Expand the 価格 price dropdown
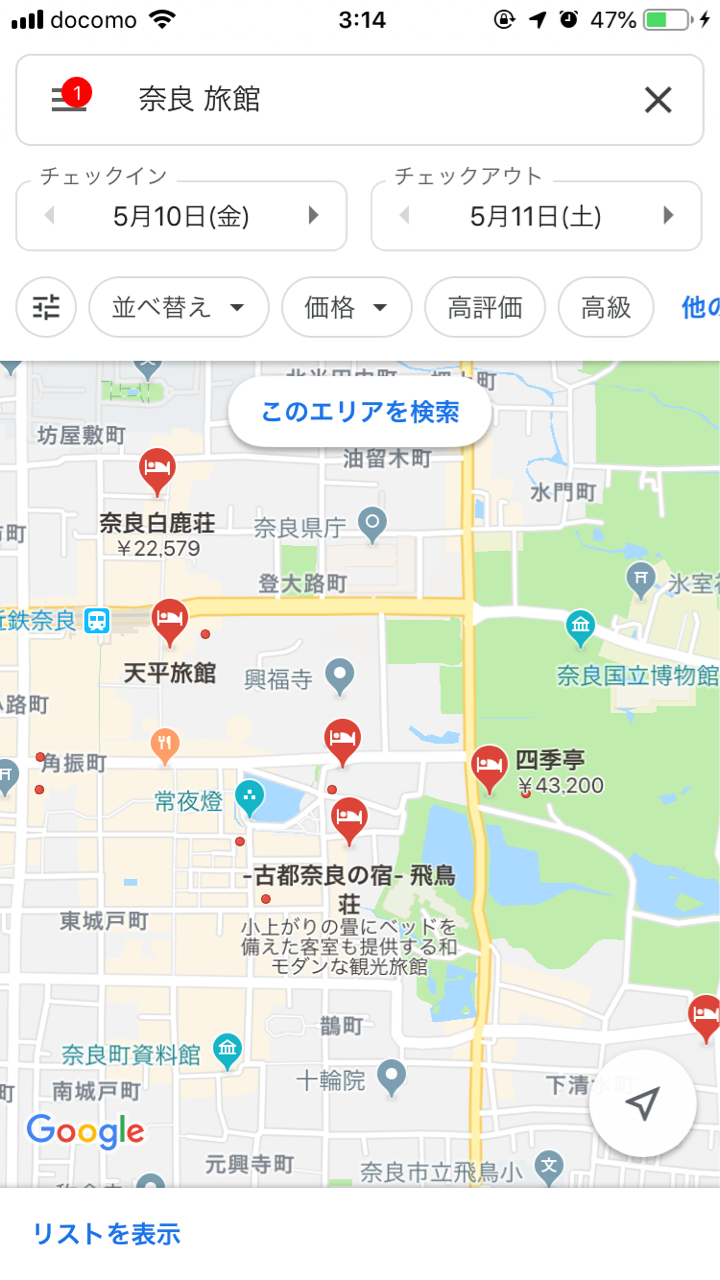 (x=347, y=307)
